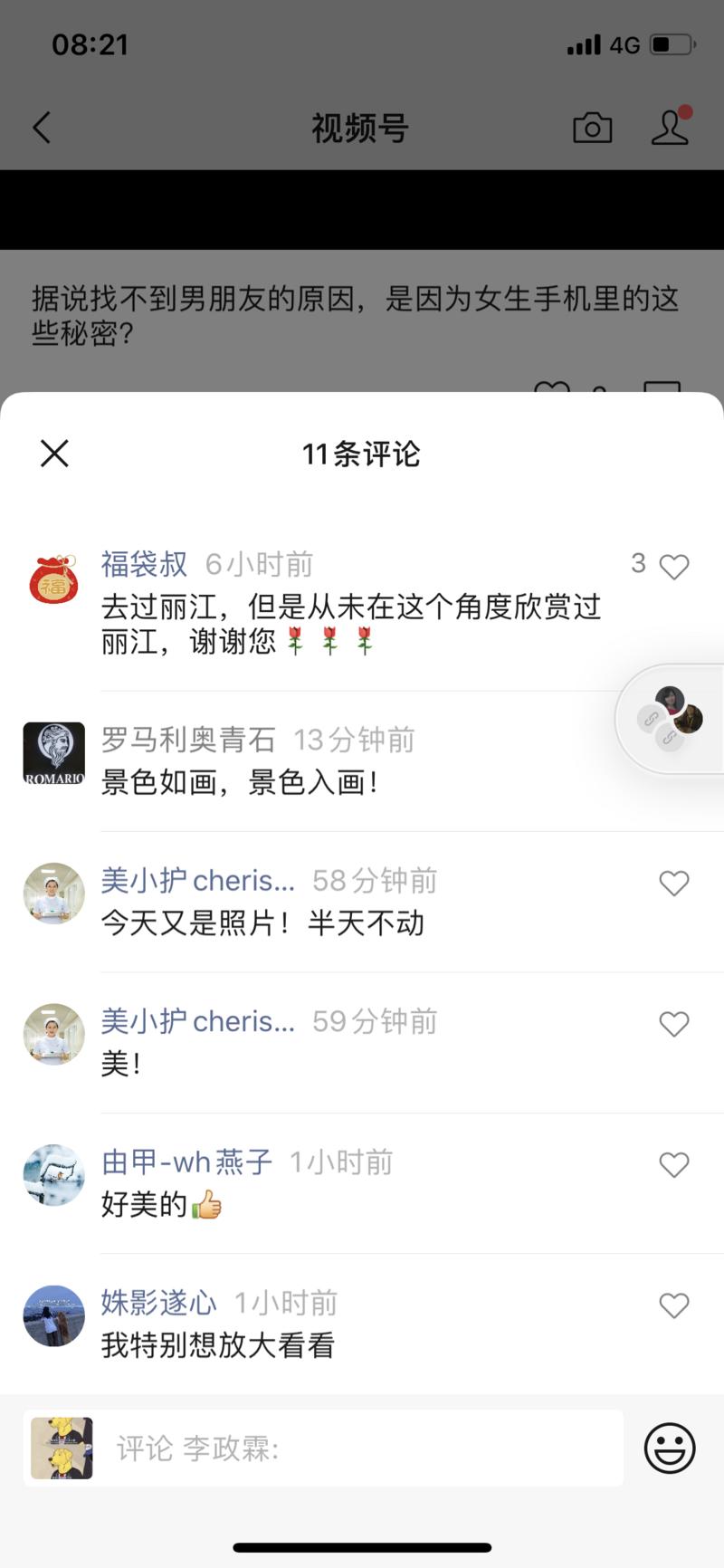724x1568 pixels.
Task: Close the 11条评论 comments panel
Action: click(x=54, y=454)
